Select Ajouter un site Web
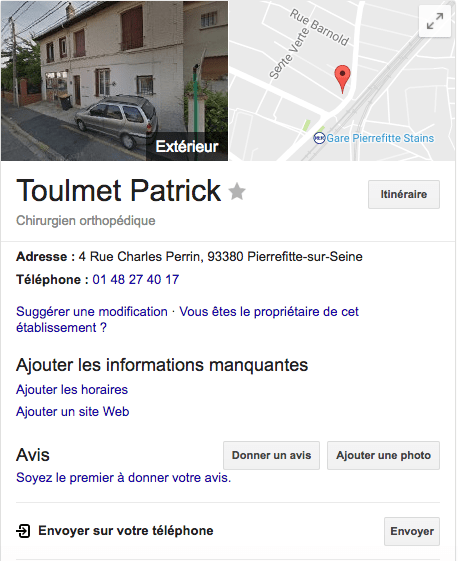 click(x=73, y=411)
